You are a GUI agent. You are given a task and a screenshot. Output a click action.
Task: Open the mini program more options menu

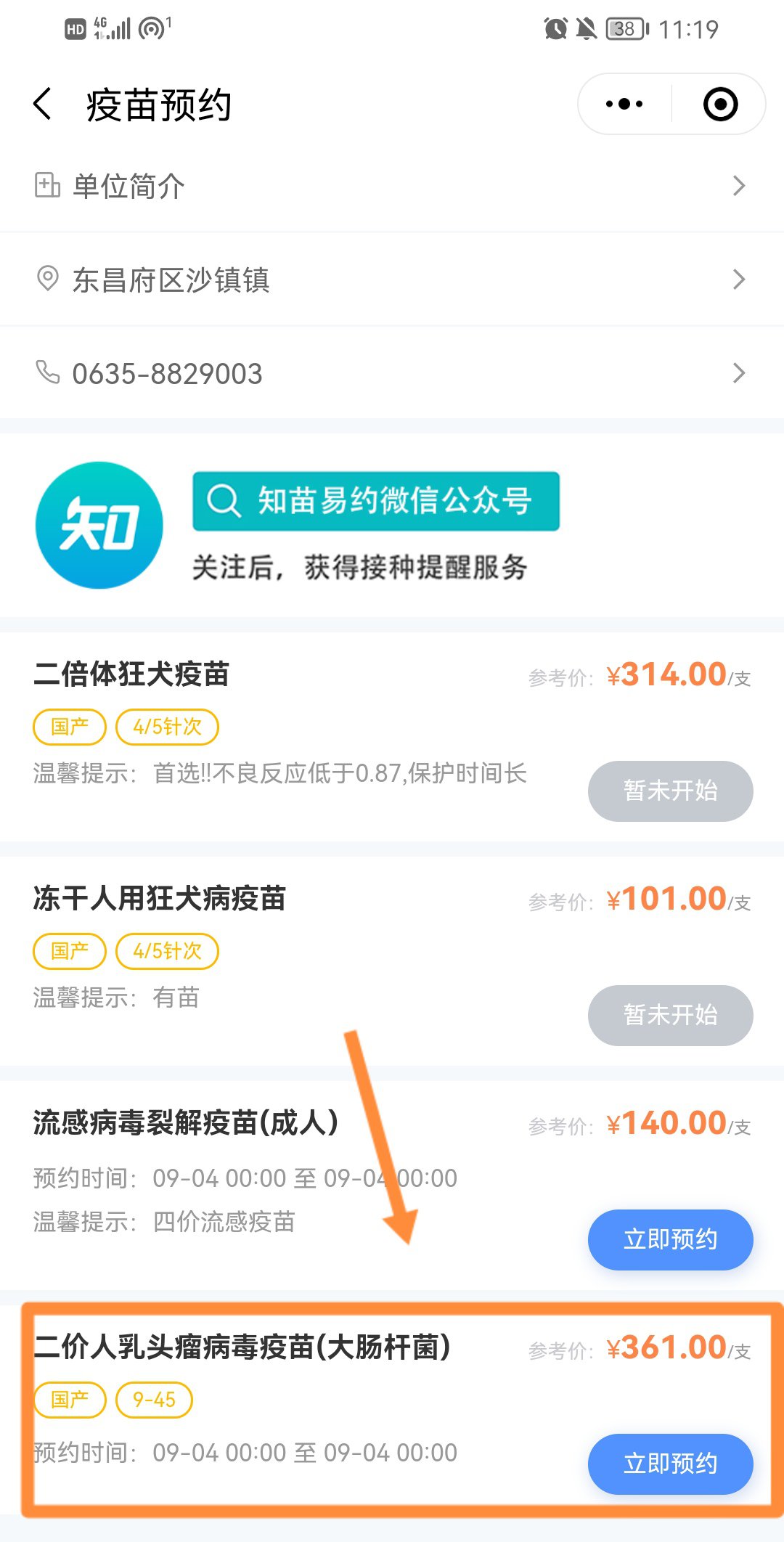[624, 104]
